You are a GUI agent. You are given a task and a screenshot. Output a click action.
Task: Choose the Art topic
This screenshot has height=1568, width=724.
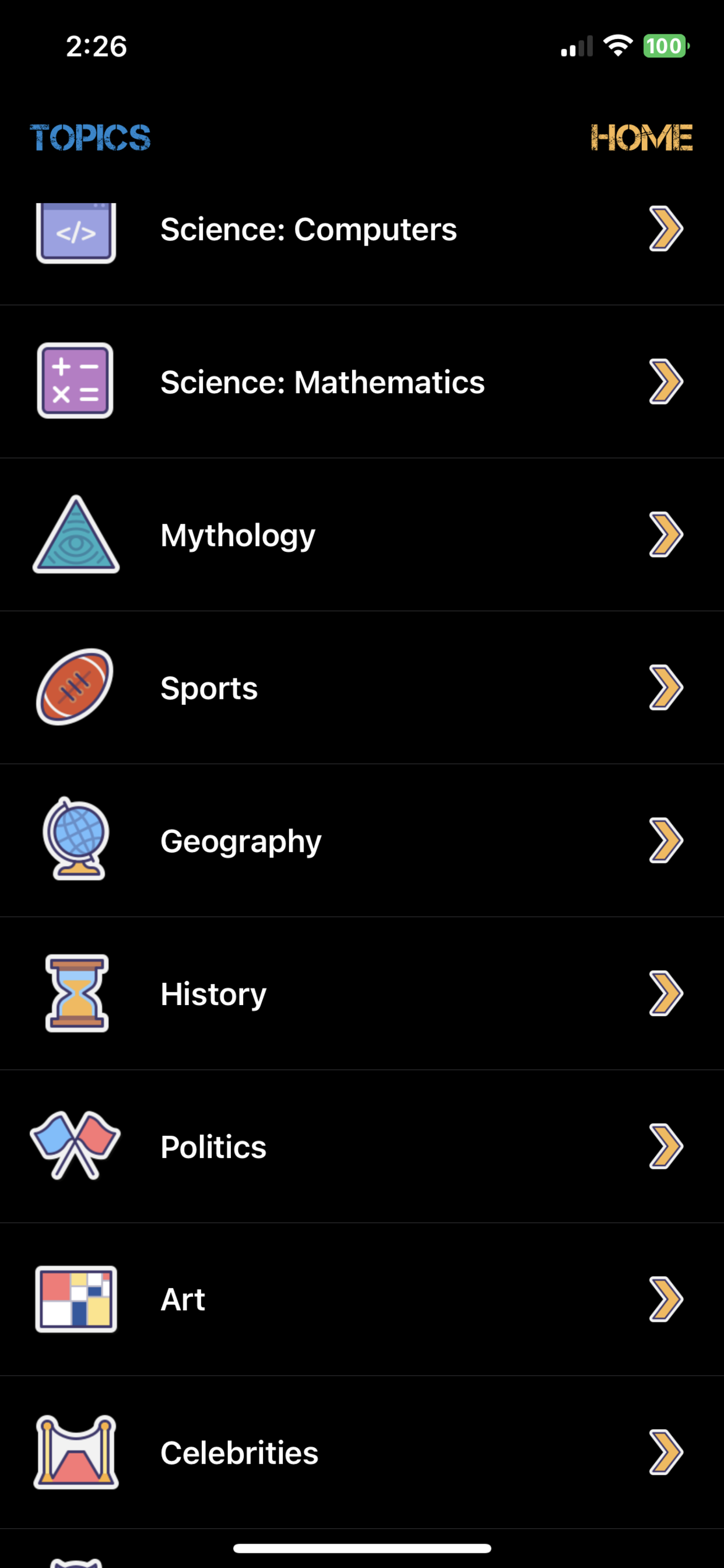point(362,1300)
